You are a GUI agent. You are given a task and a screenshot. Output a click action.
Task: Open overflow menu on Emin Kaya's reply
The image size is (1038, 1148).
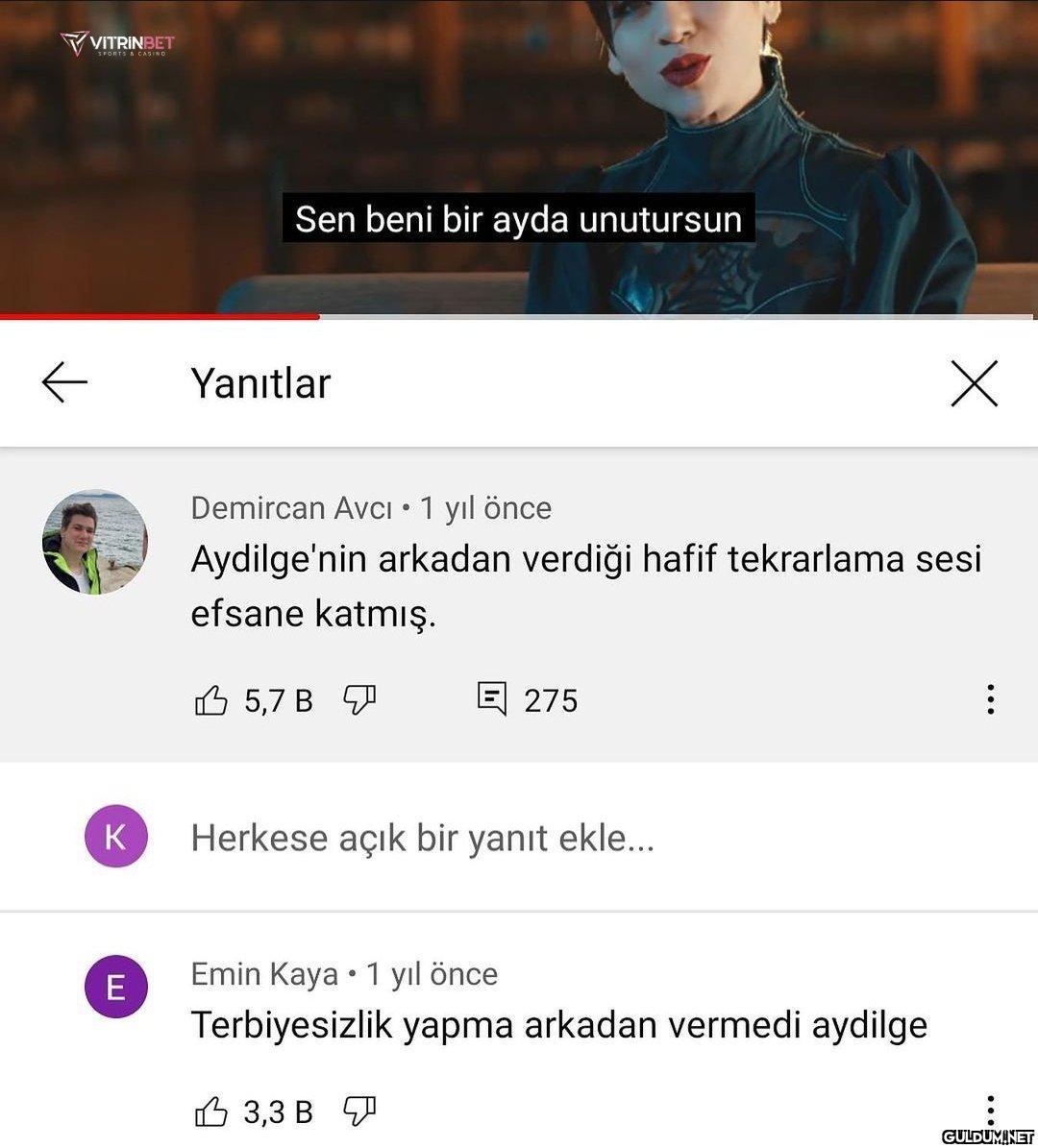(x=990, y=1111)
